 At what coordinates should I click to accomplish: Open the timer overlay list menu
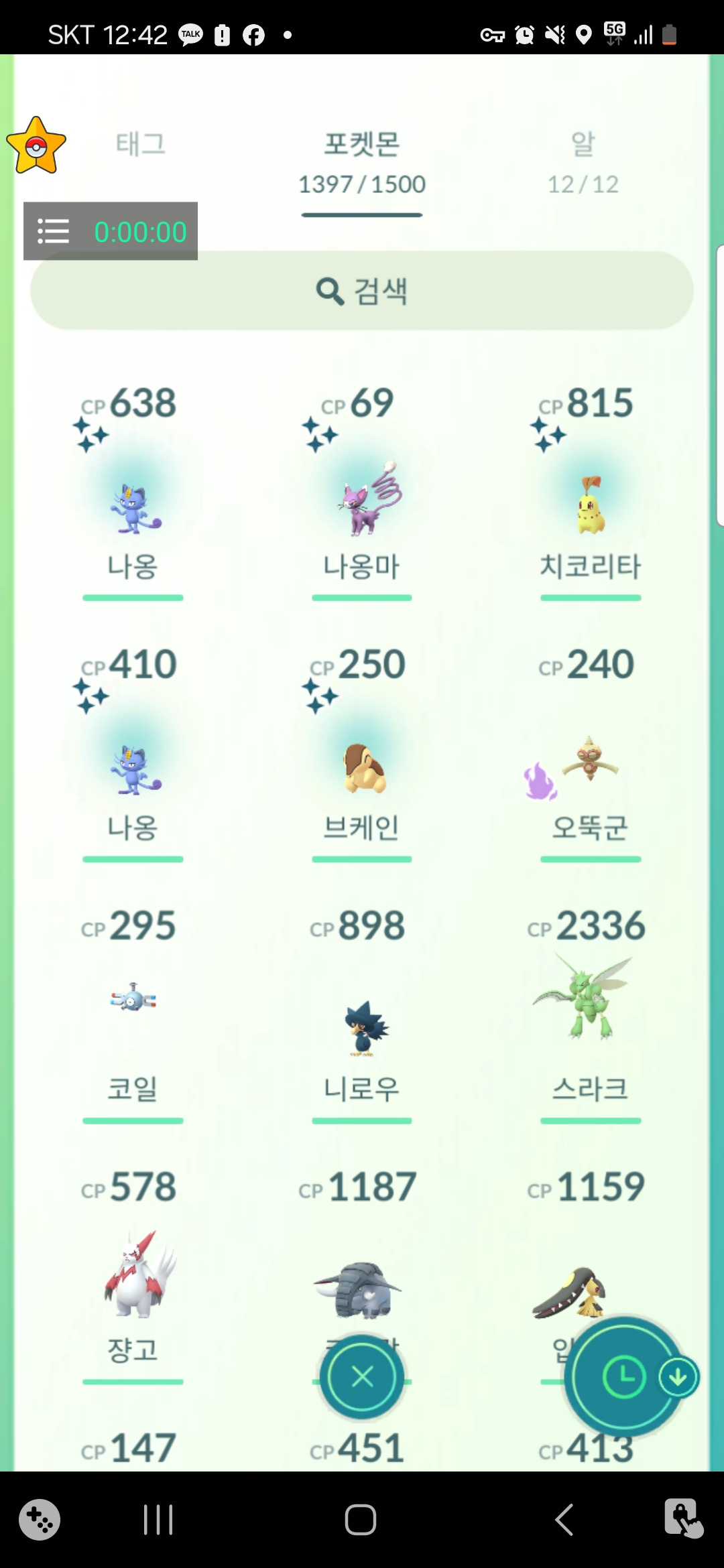[x=54, y=231]
